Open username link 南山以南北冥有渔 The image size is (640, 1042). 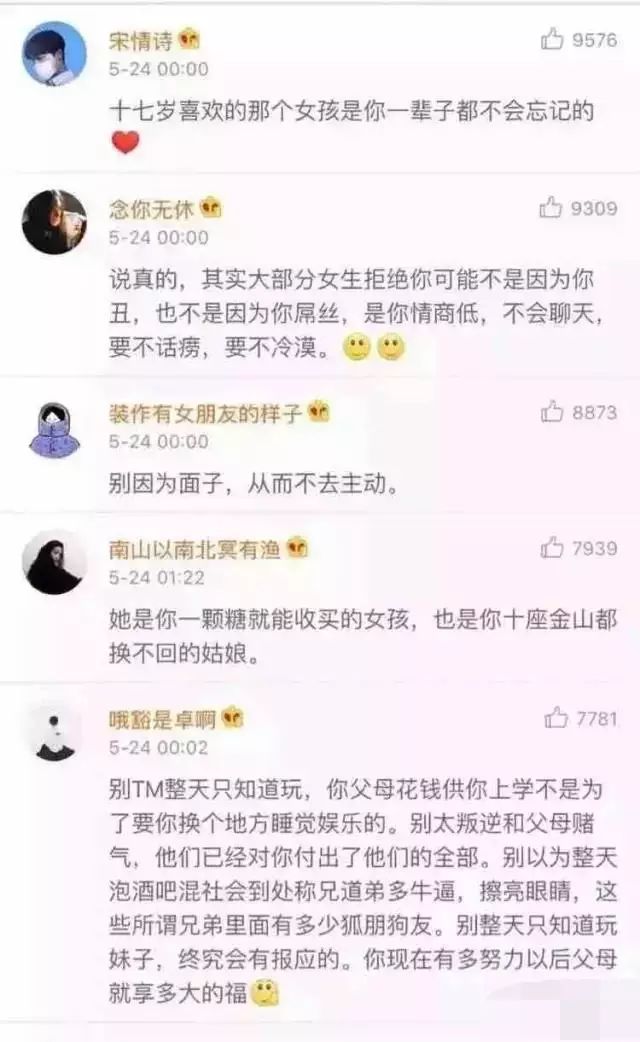click(194, 548)
